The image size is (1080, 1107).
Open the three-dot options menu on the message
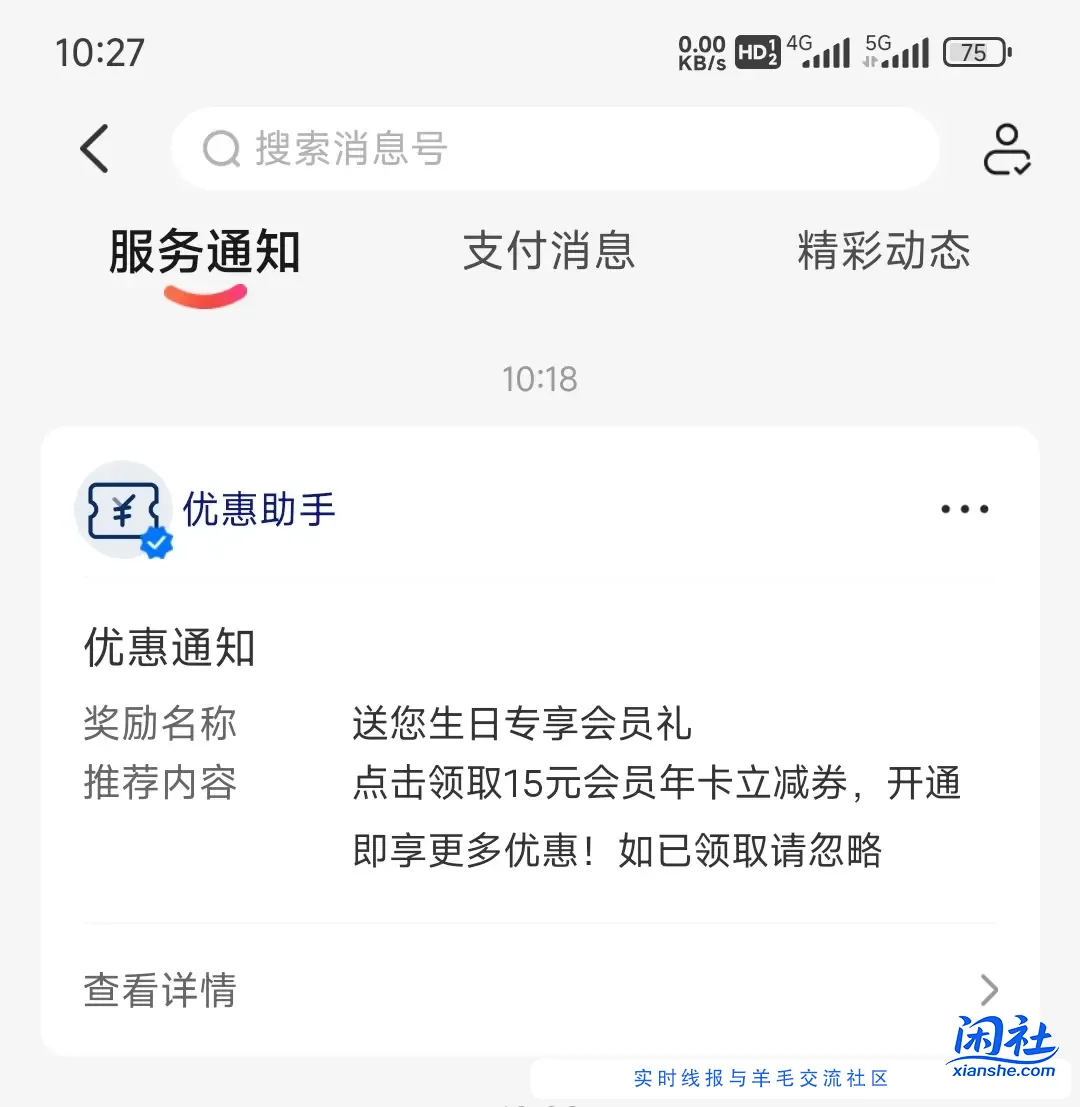[963, 509]
